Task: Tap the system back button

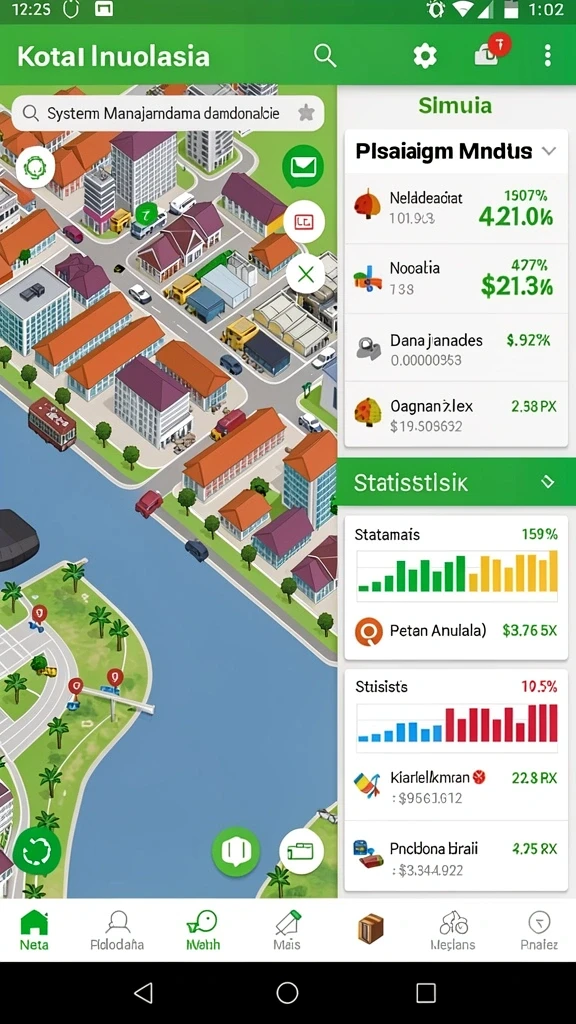Action: point(143,993)
